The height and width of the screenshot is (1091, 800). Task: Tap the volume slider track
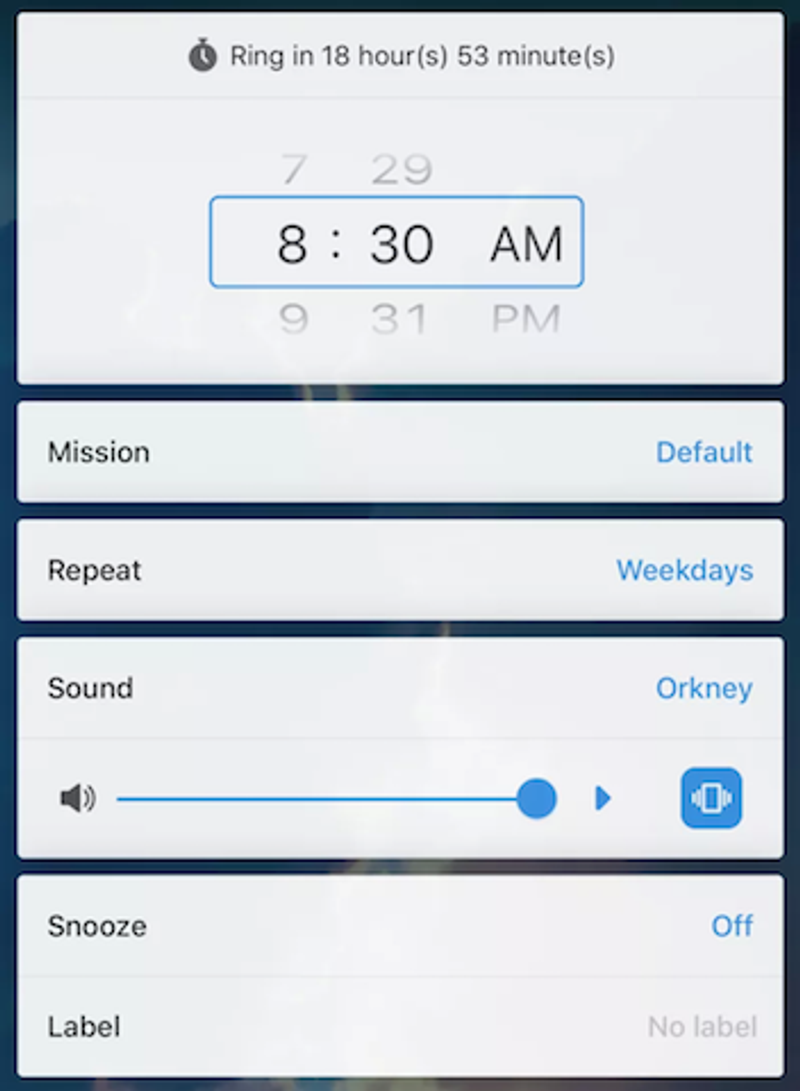[320, 799]
